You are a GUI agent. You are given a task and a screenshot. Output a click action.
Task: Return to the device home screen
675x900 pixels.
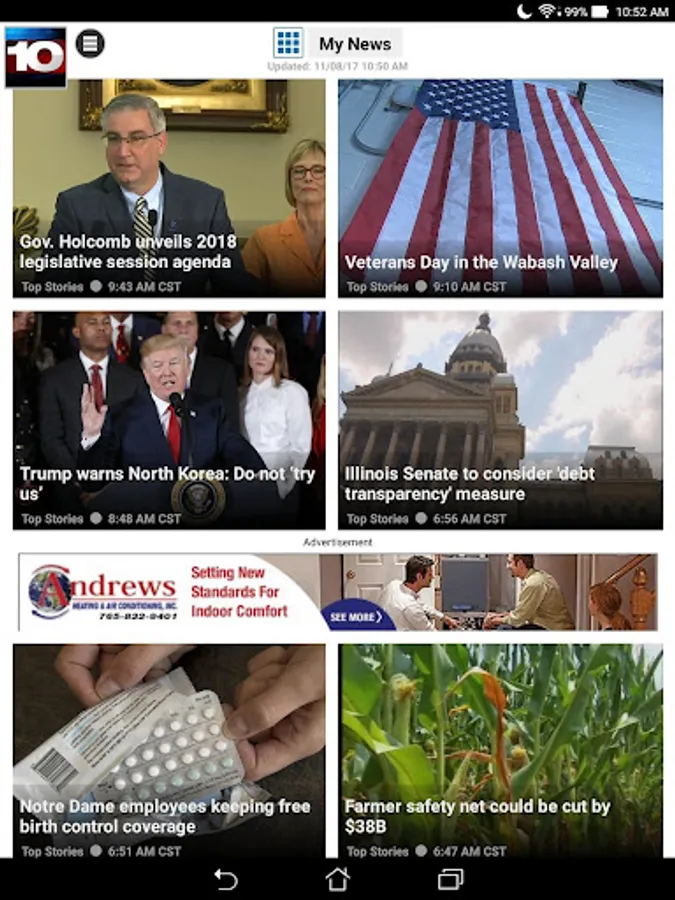[338, 879]
